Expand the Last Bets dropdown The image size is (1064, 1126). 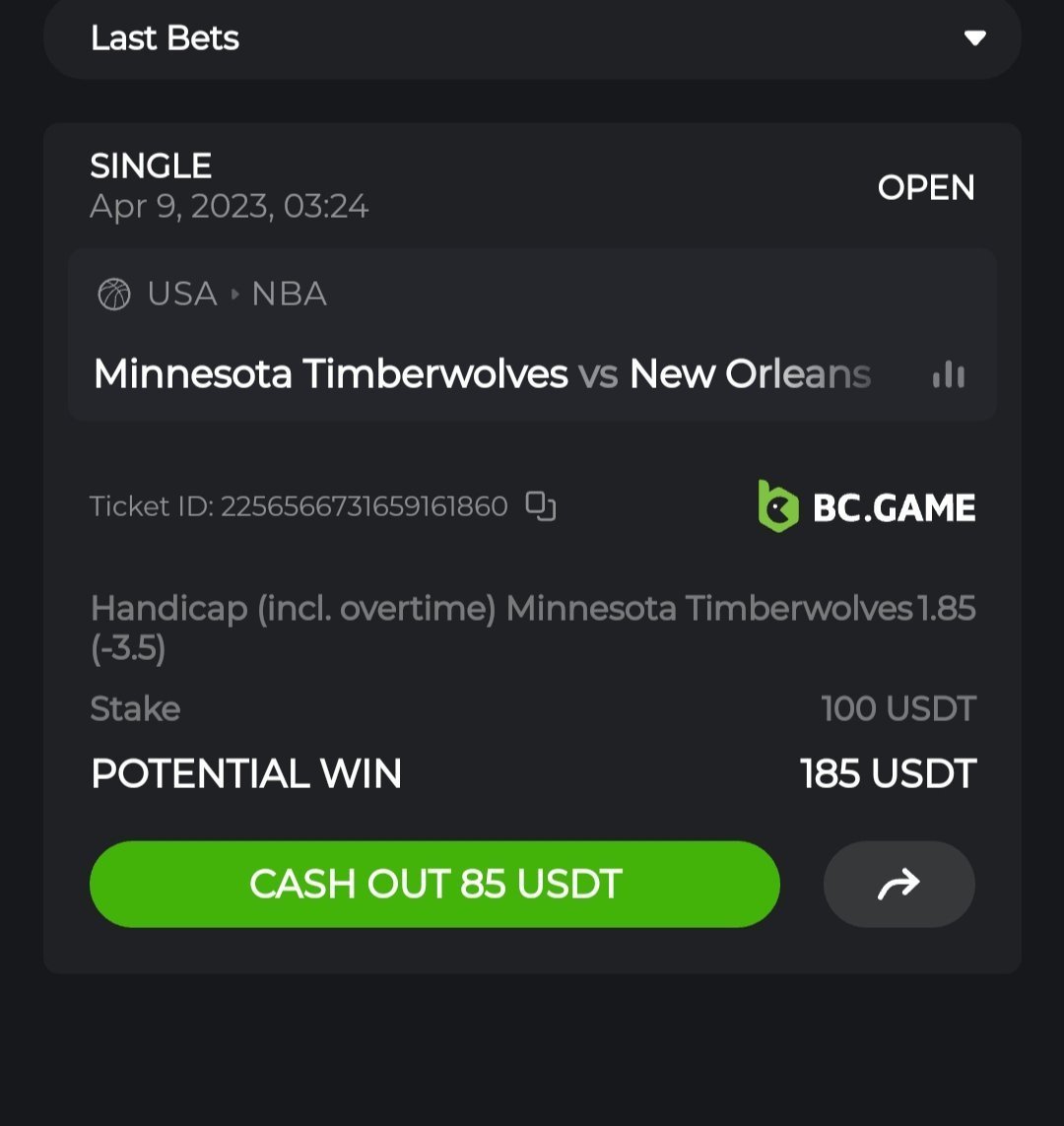(x=973, y=38)
